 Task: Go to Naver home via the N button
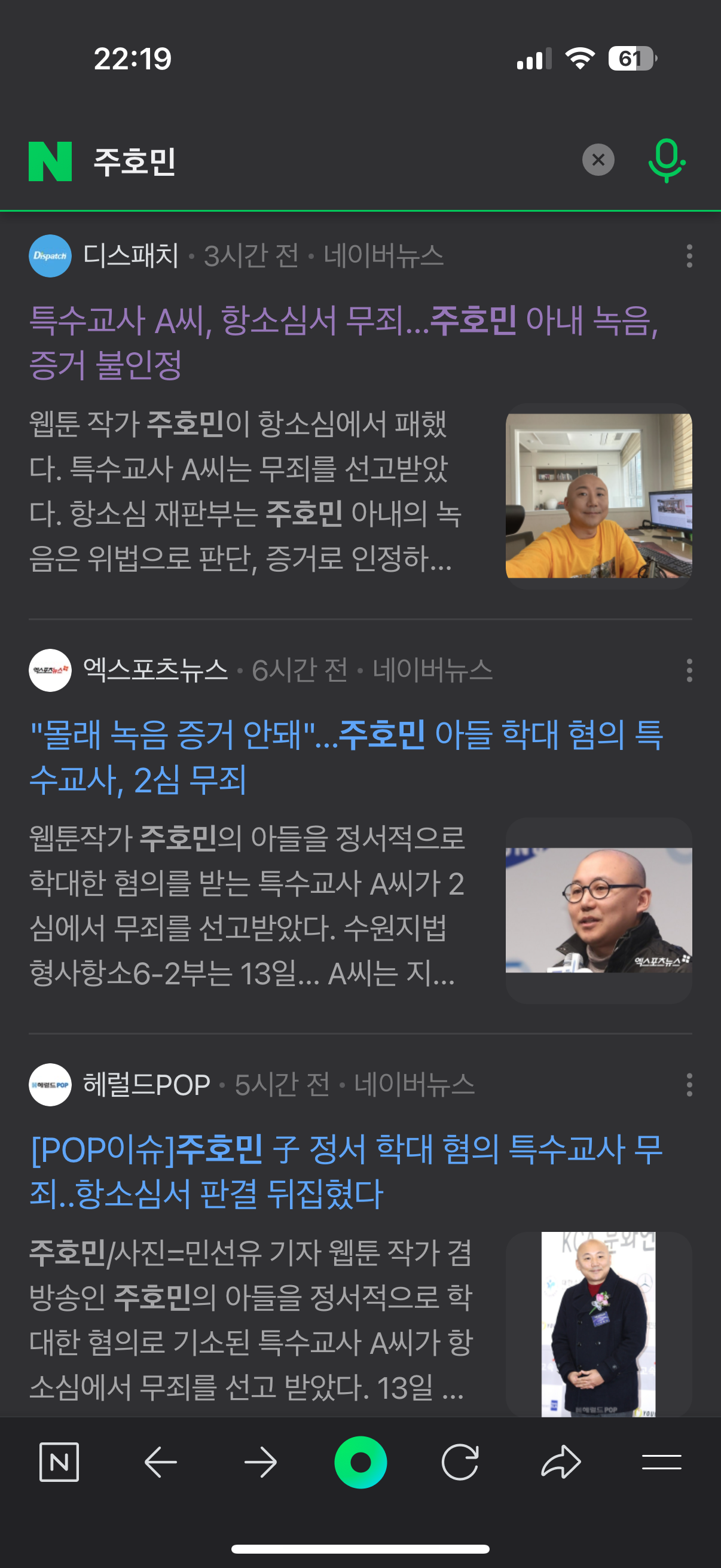[x=59, y=1462]
